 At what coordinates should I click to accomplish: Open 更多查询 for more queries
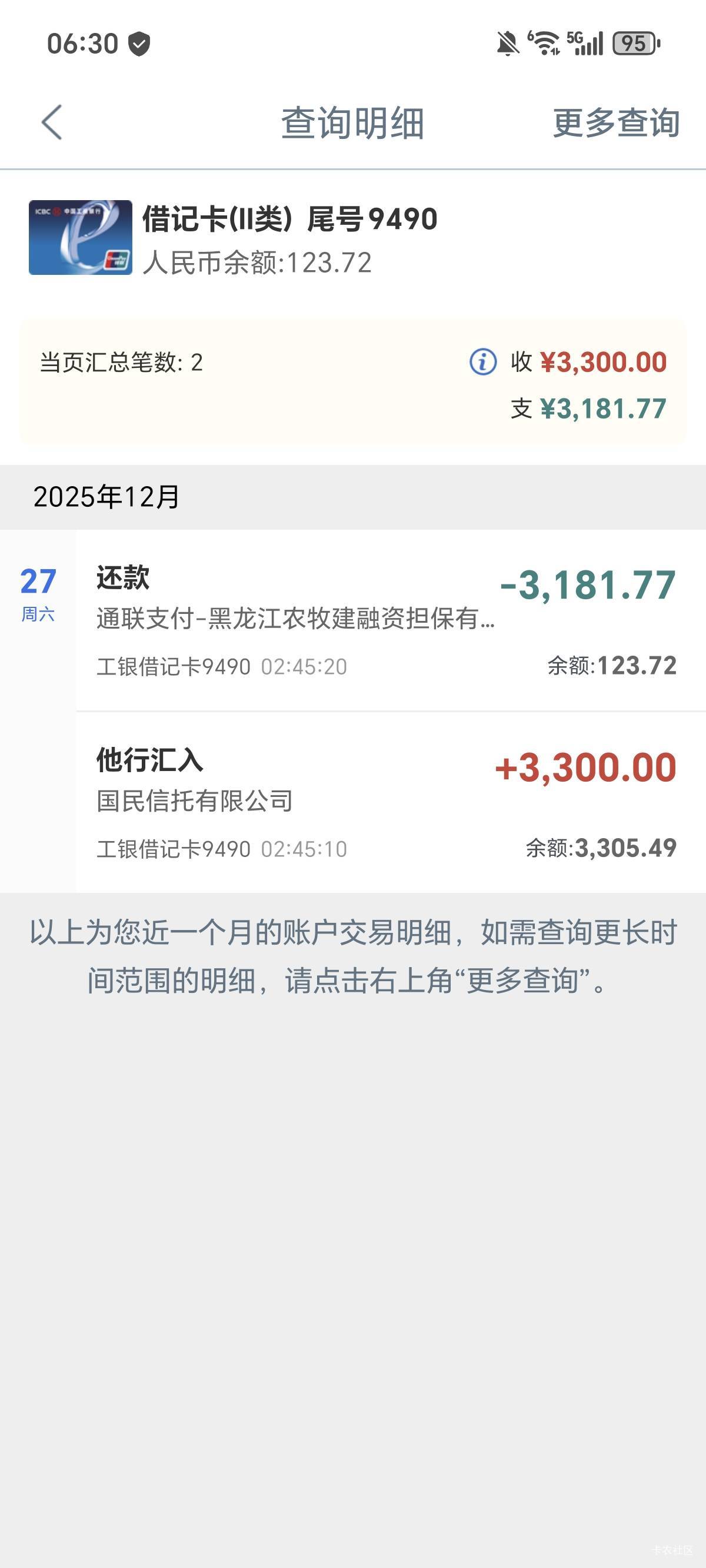615,122
